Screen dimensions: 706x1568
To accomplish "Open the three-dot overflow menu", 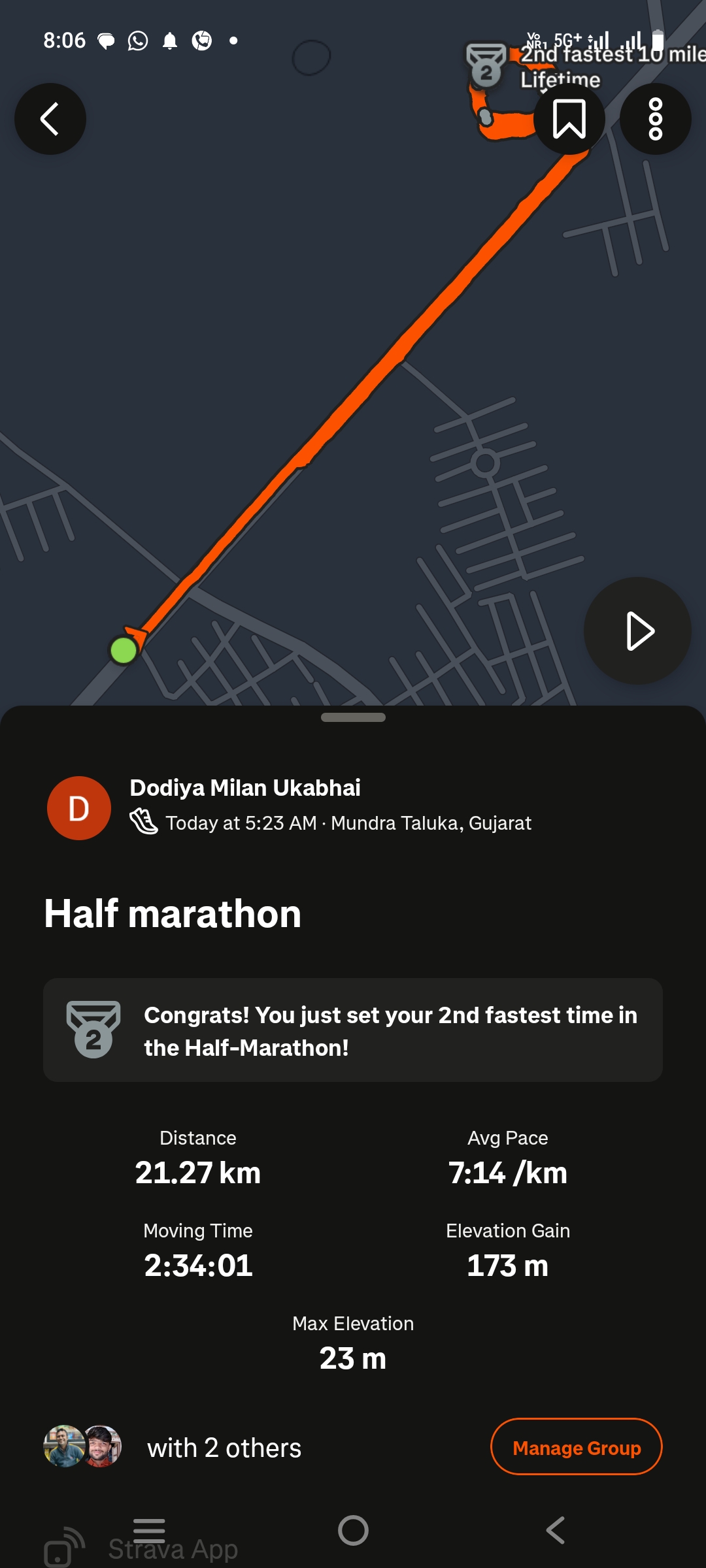I will click(655, 119).
